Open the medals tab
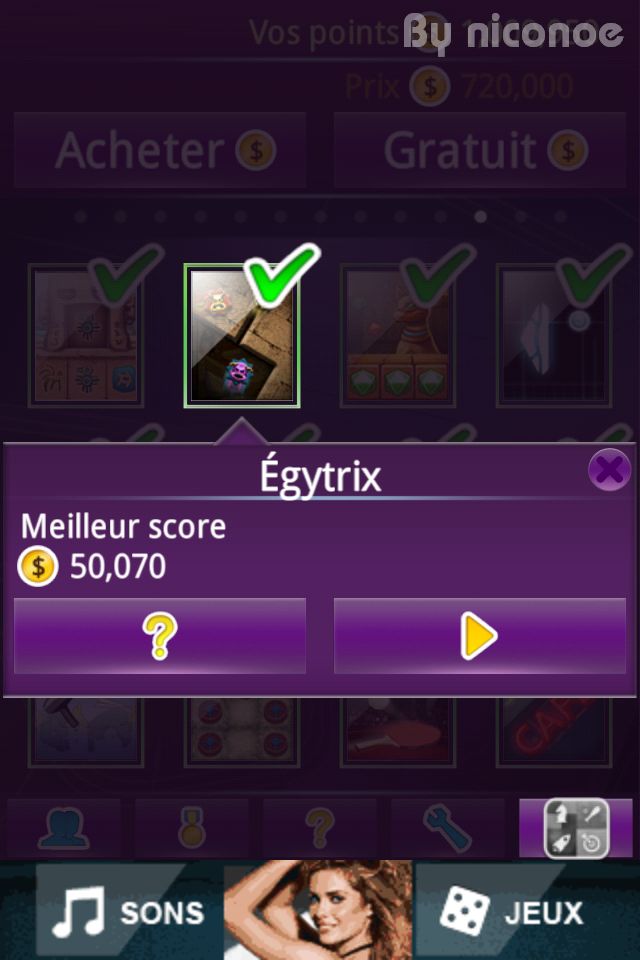Viewport: 640px width, 960px height. [192, 828]
